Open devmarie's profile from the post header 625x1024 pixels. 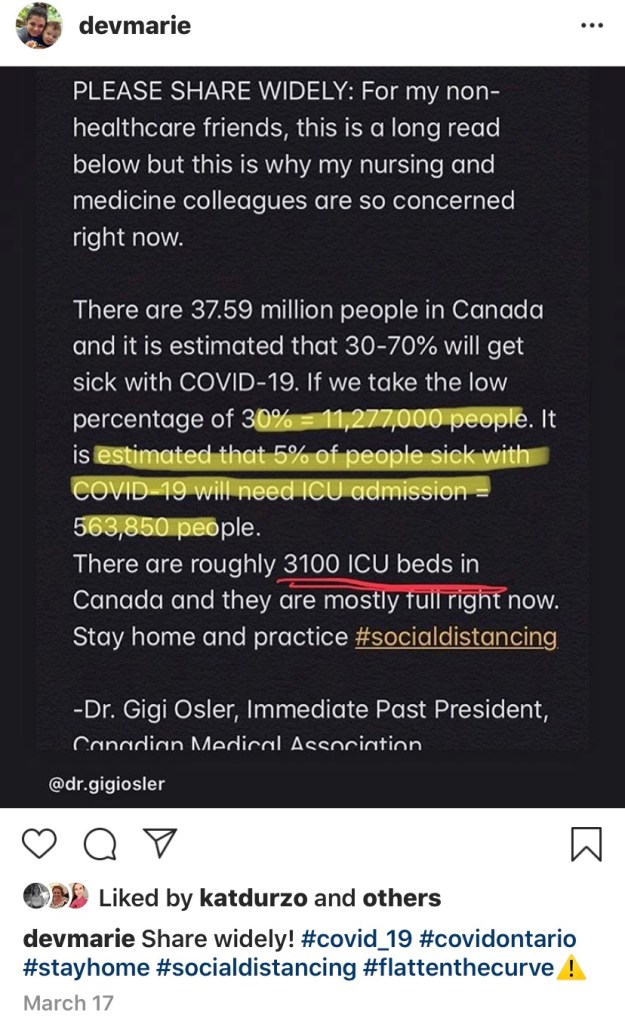(x=134, y=25)
